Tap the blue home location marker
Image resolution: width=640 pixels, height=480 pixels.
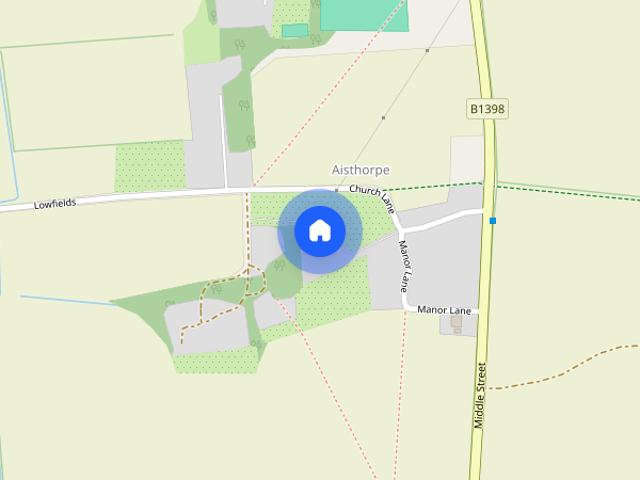320,231
